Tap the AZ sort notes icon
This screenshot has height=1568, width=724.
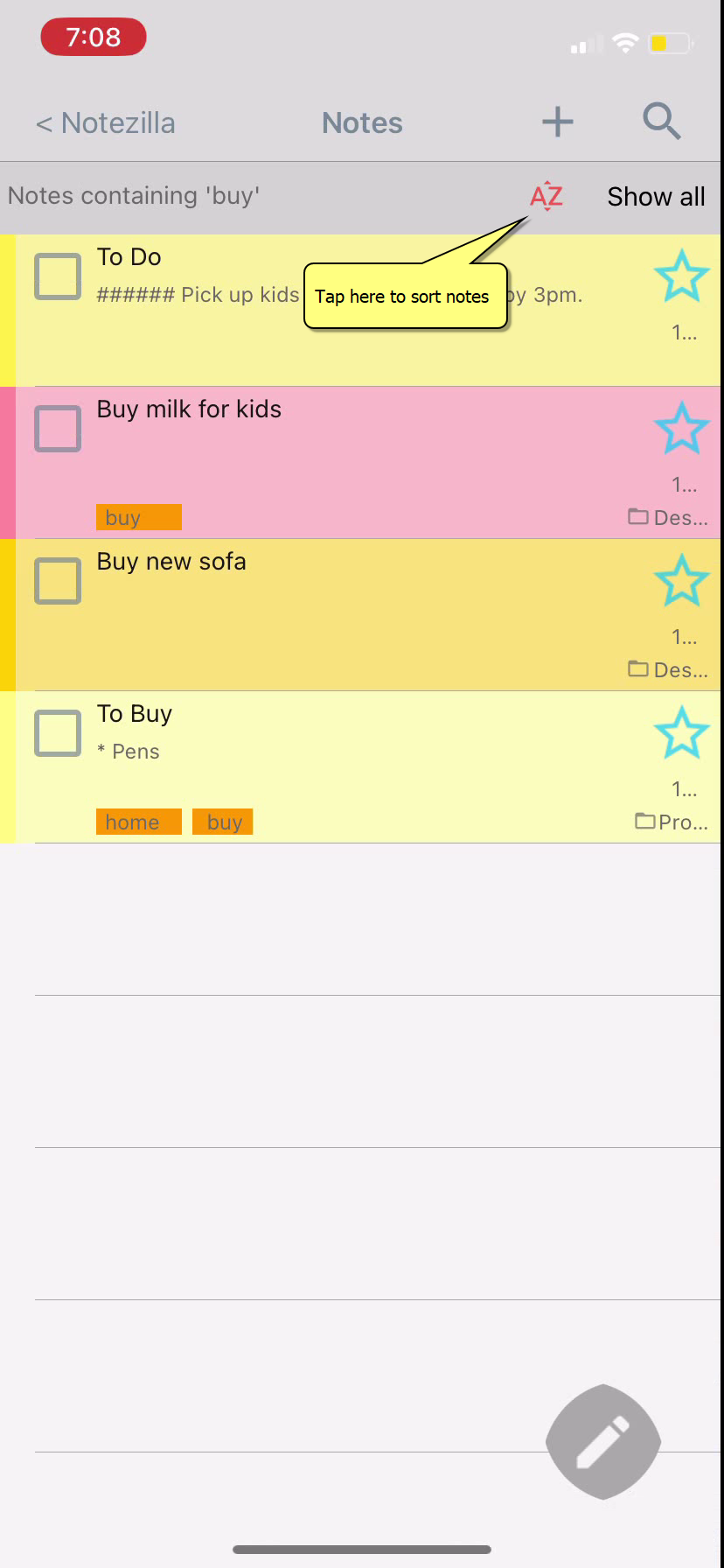pos(546,196)
